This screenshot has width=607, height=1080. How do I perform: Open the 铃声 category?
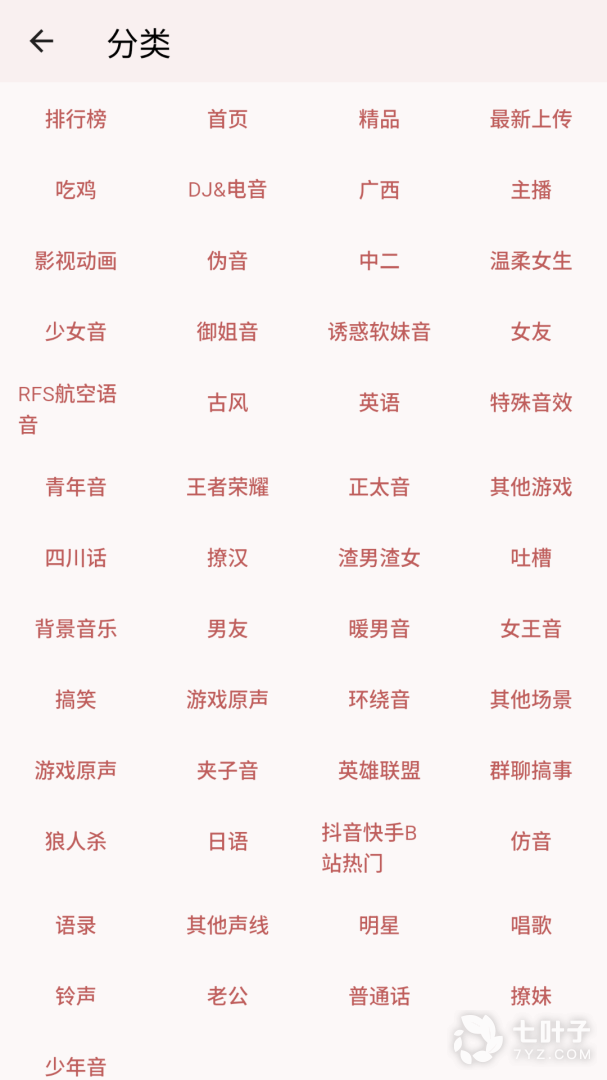pos(76,996)
